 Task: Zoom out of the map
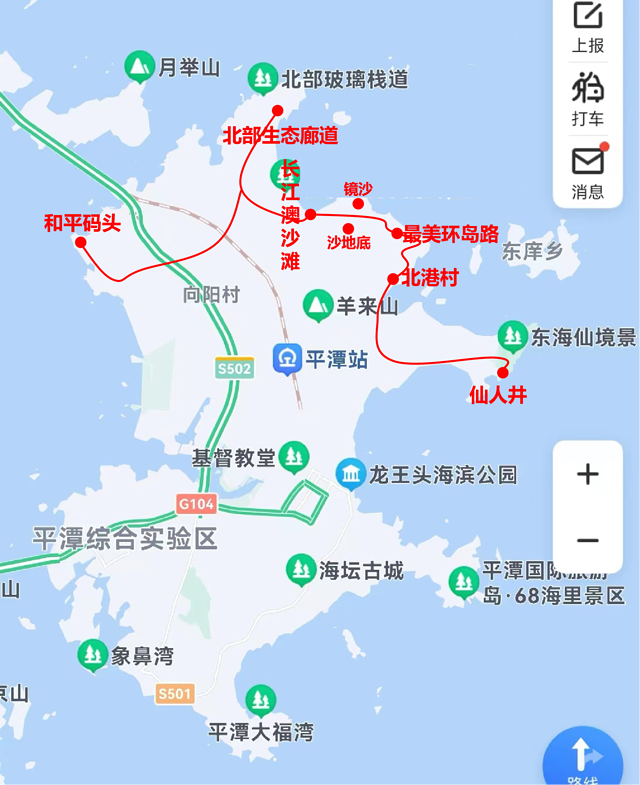tap(588, 541)
